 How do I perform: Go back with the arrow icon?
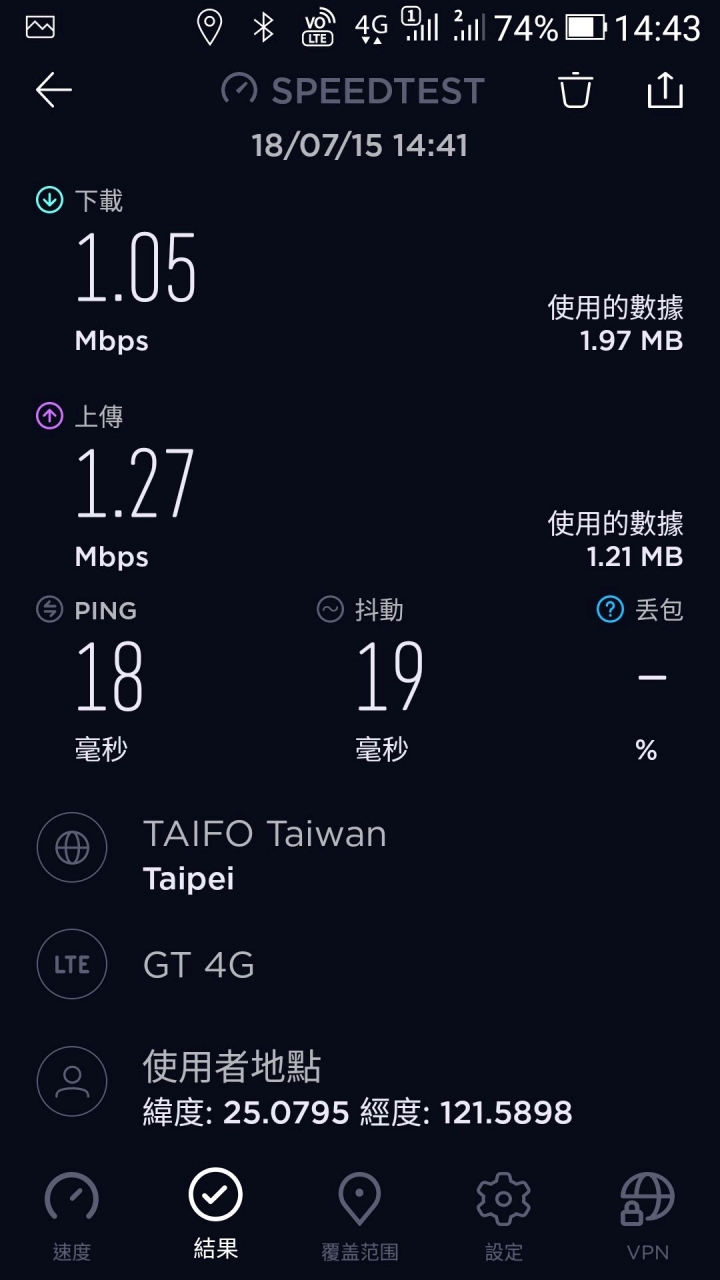coord(54,90)
